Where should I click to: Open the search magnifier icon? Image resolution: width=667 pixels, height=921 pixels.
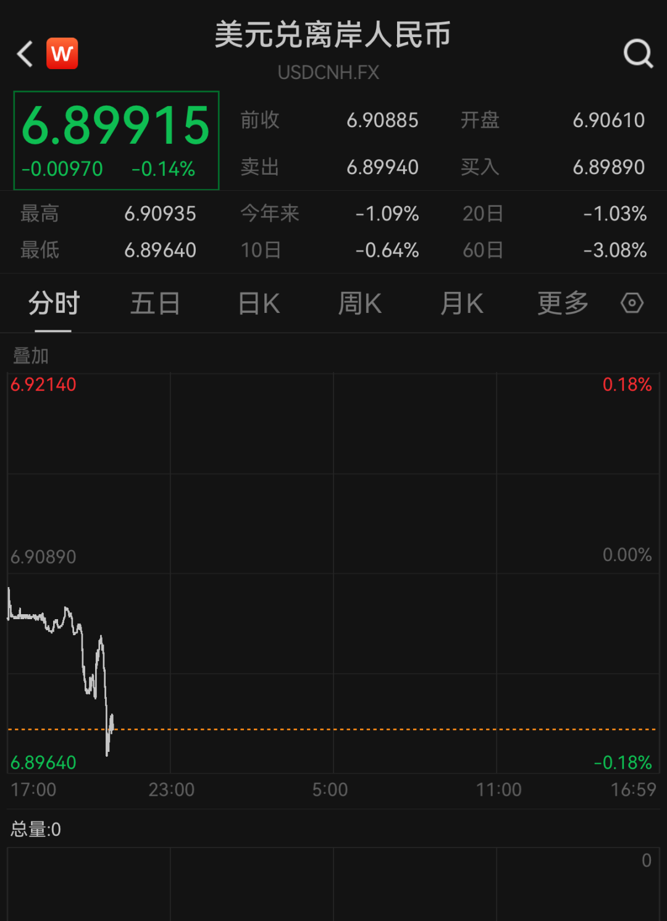[x=638, y=54]
